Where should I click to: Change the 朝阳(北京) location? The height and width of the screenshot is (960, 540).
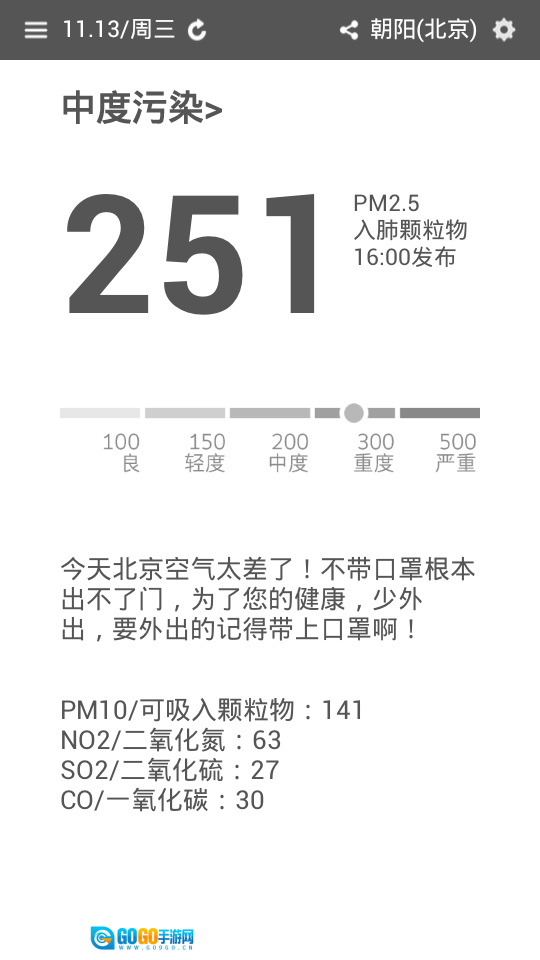click(x=423, y=29)
